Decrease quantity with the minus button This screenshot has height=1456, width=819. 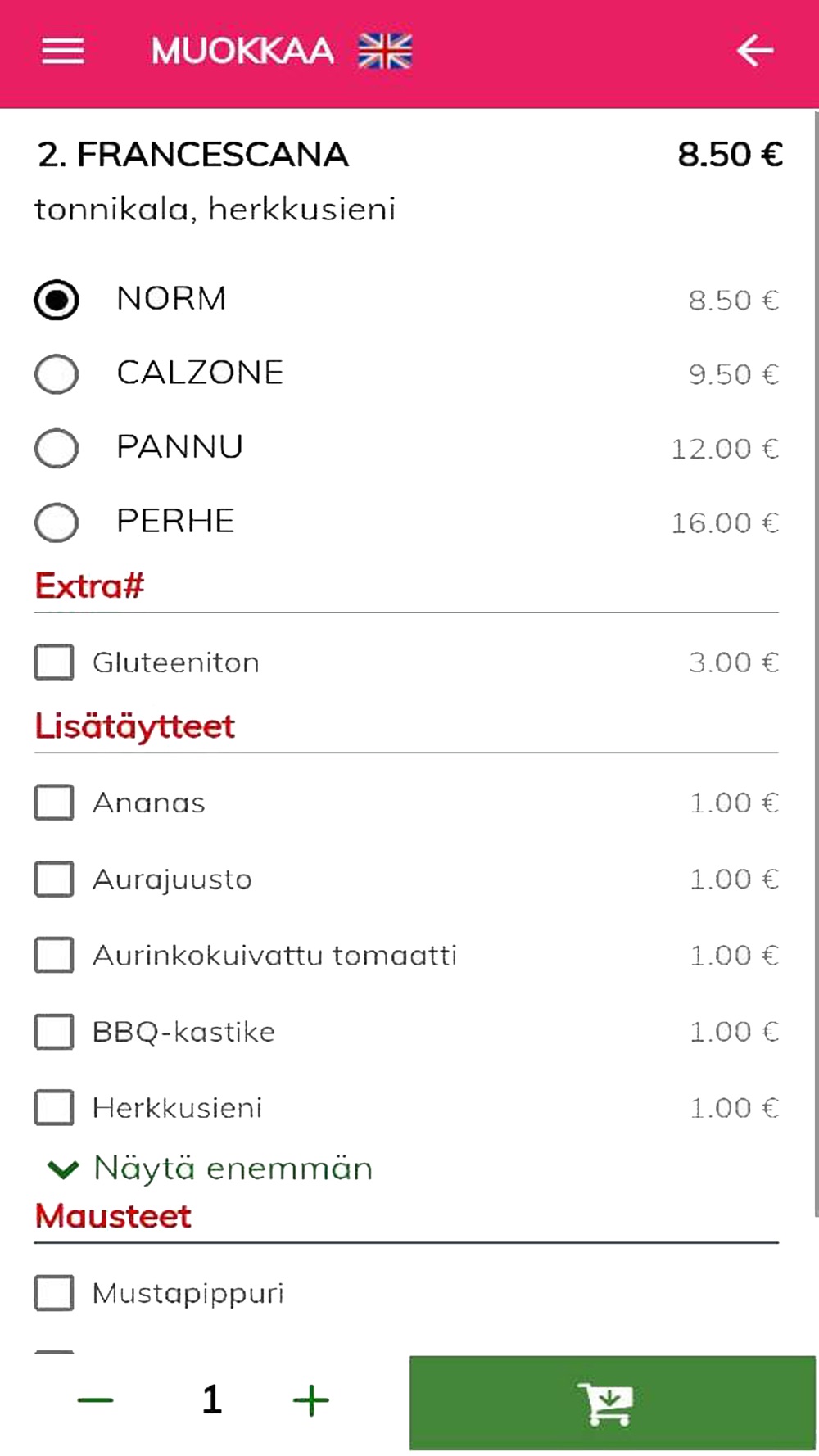95,1400
